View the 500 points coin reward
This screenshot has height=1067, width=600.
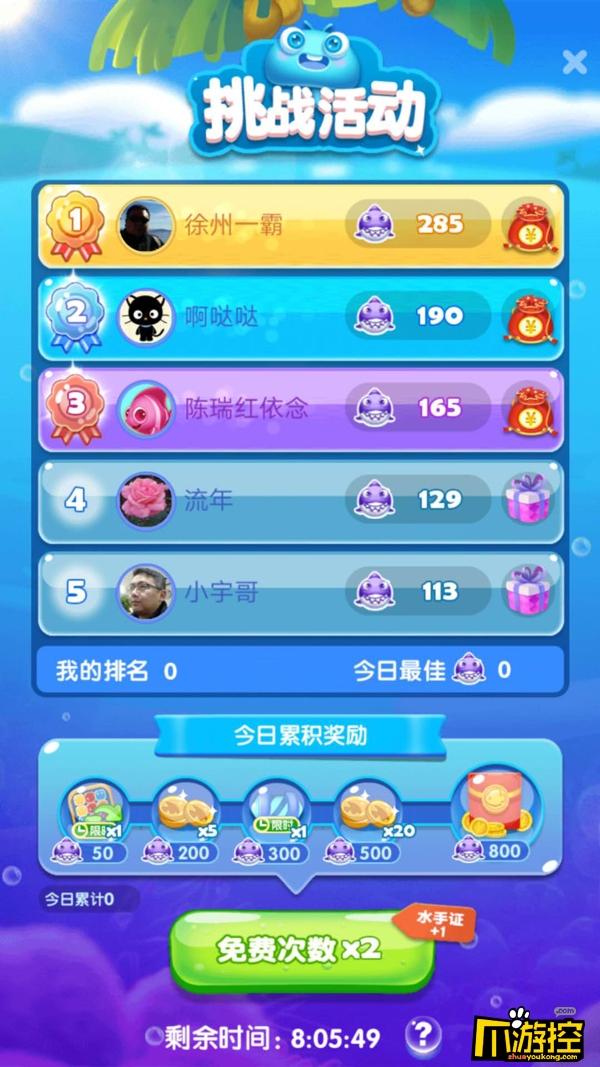point(367,812)
